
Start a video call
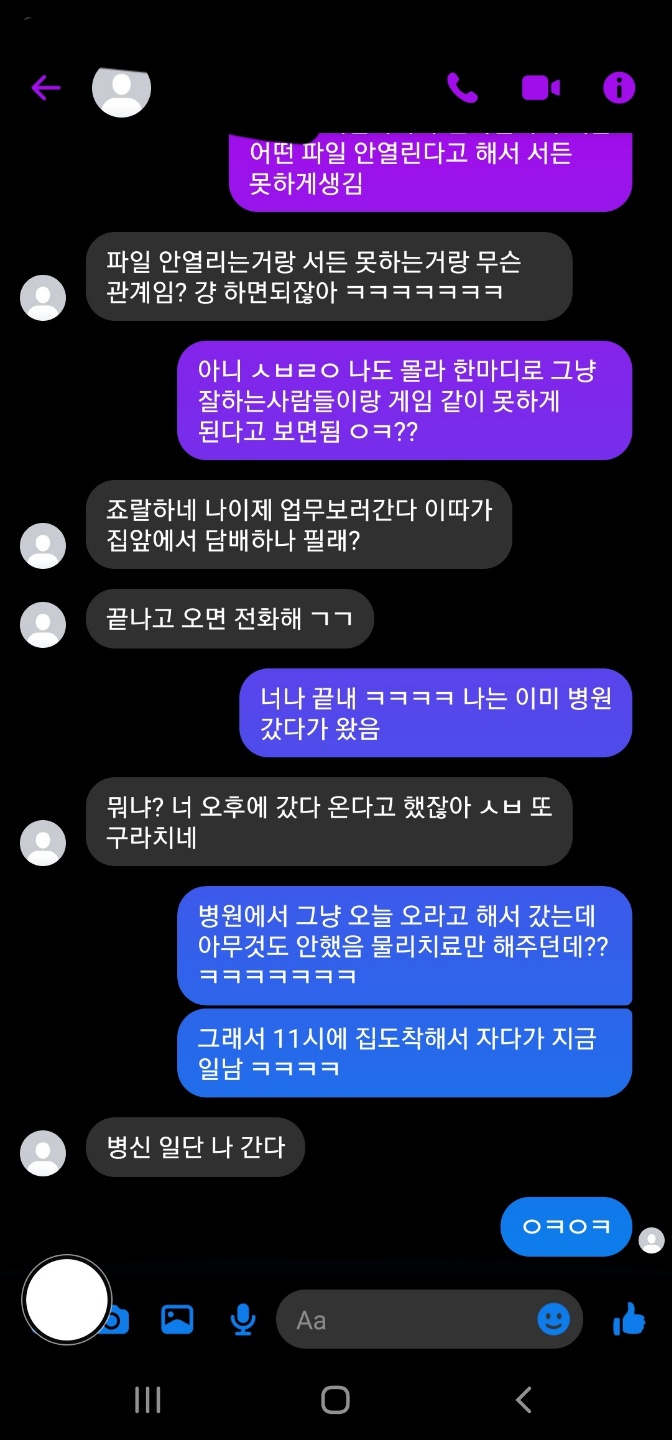[540, 88]
